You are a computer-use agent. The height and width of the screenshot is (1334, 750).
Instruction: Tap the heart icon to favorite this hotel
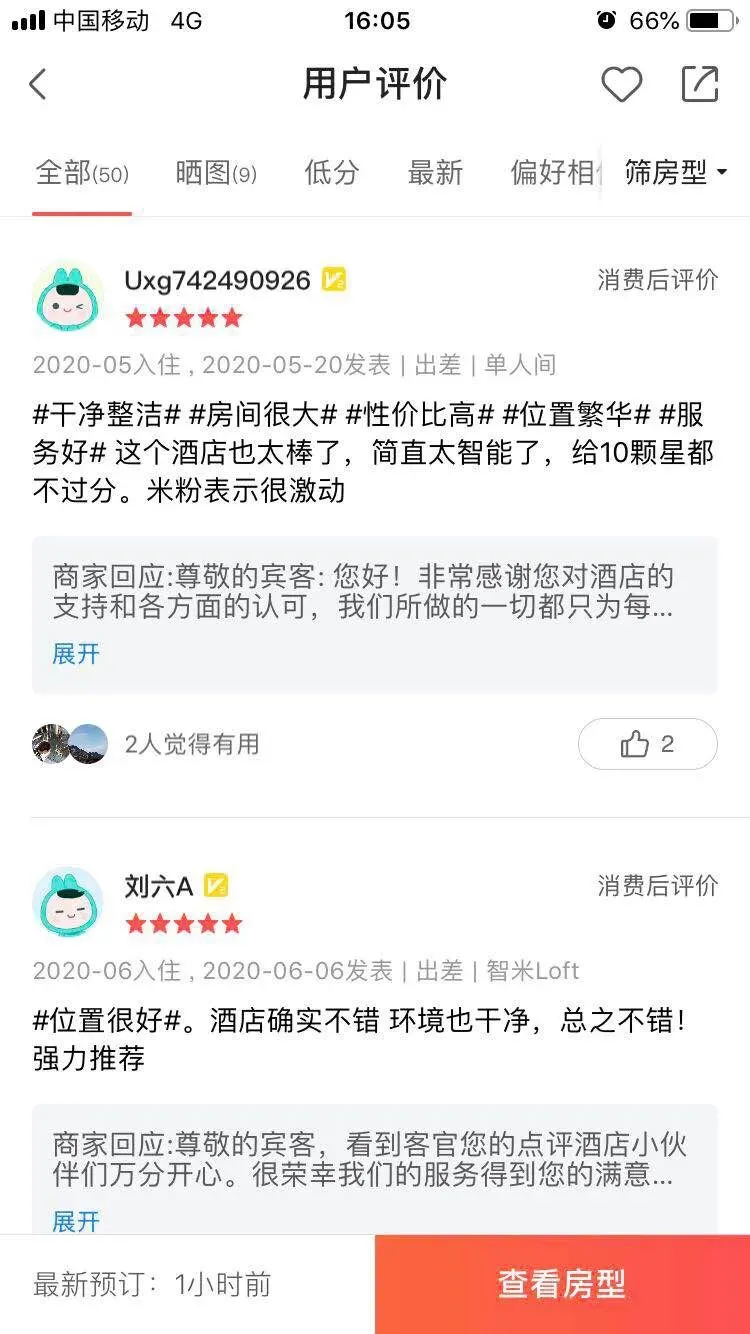pyautogui.click(x=624, y=85)
